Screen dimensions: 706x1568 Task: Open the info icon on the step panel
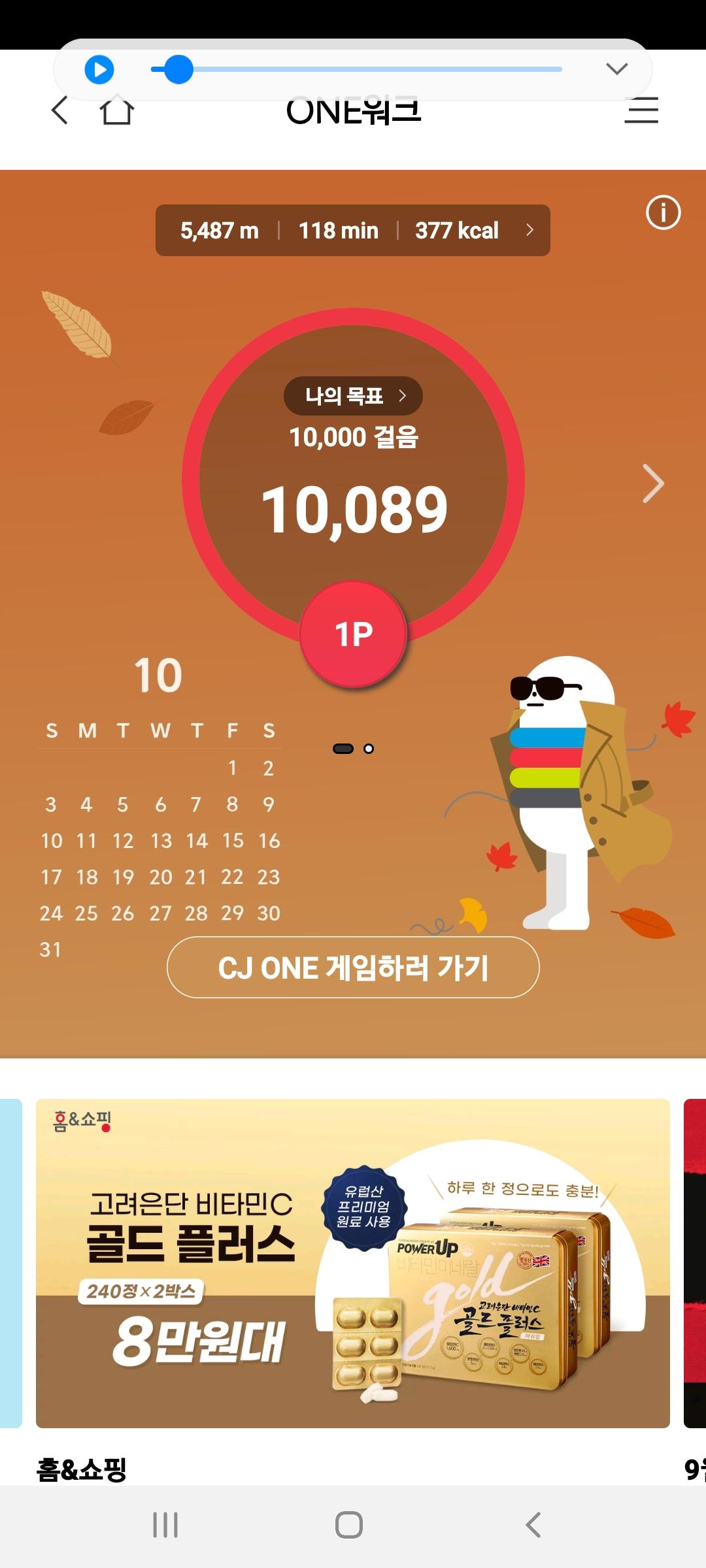663,212
